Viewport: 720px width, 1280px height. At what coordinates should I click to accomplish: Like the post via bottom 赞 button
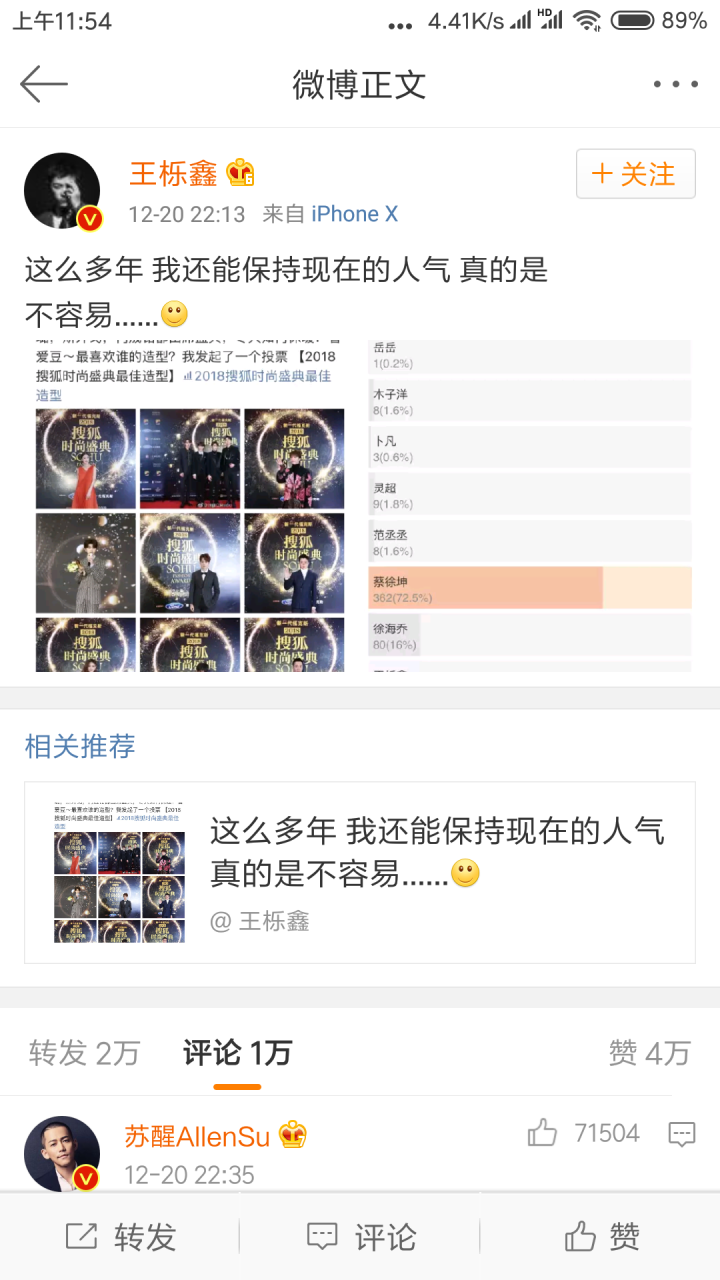[601, 1237]
